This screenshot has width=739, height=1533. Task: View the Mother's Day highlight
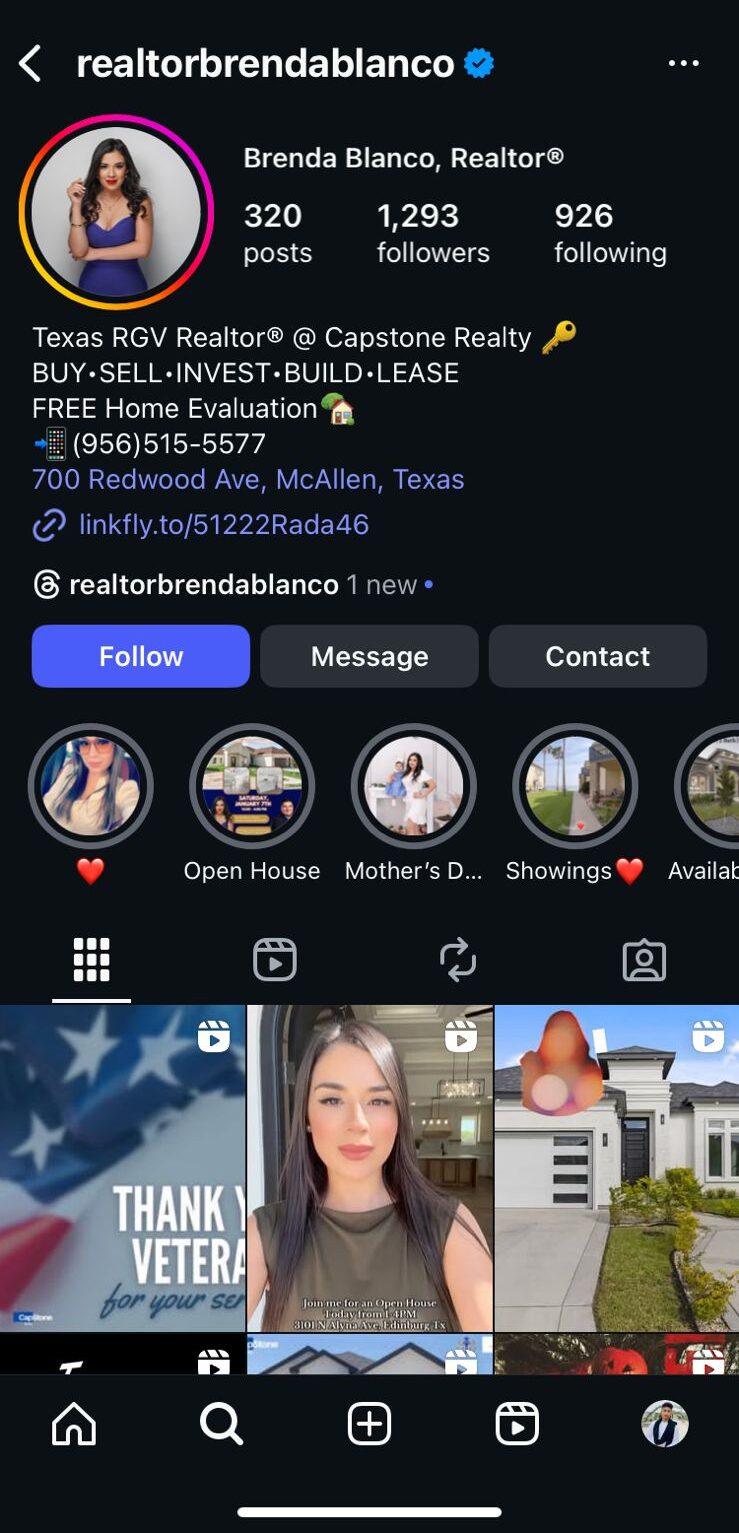point(414,786)
